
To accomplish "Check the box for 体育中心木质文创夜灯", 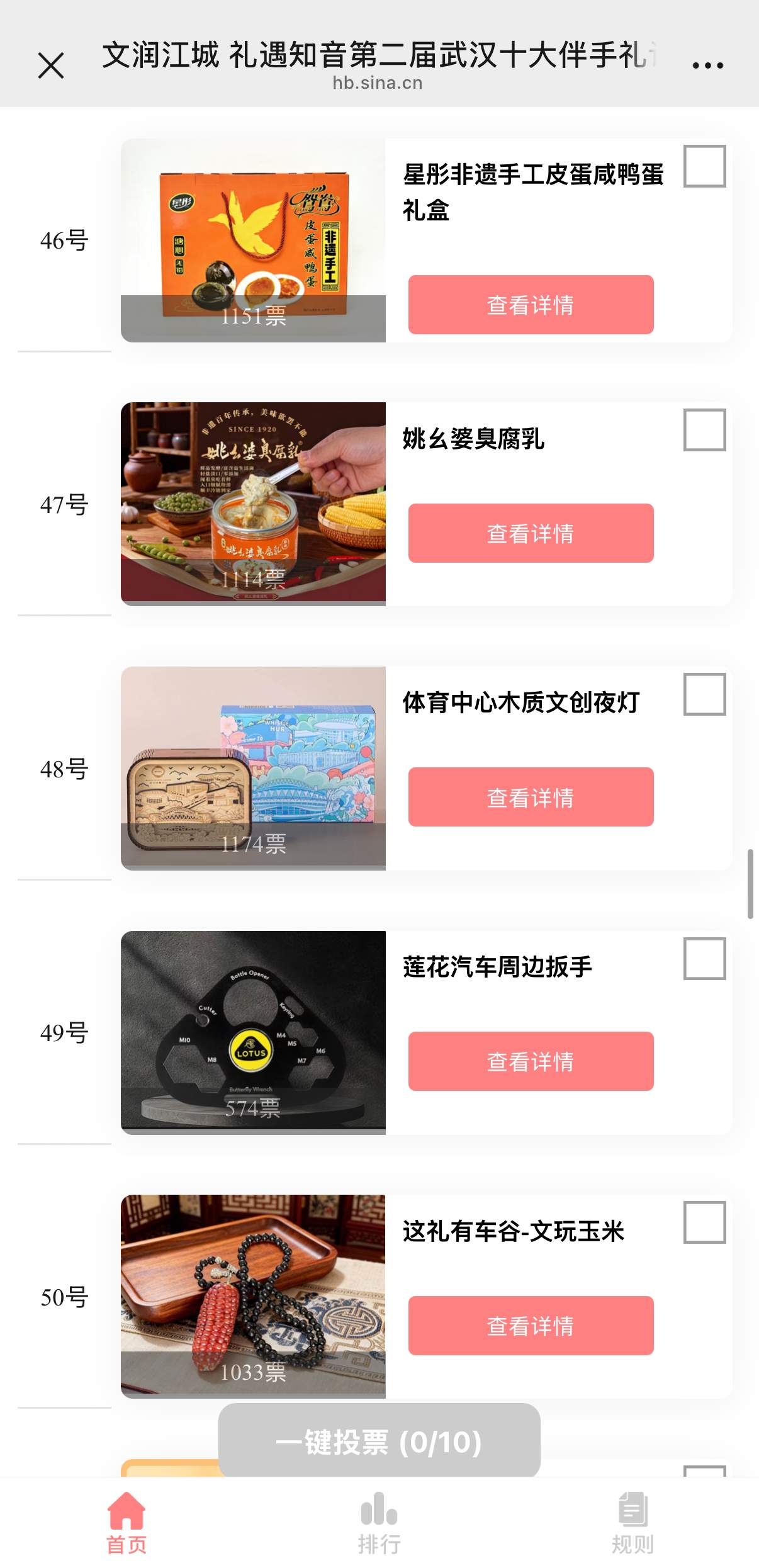I will pos(704,694).
